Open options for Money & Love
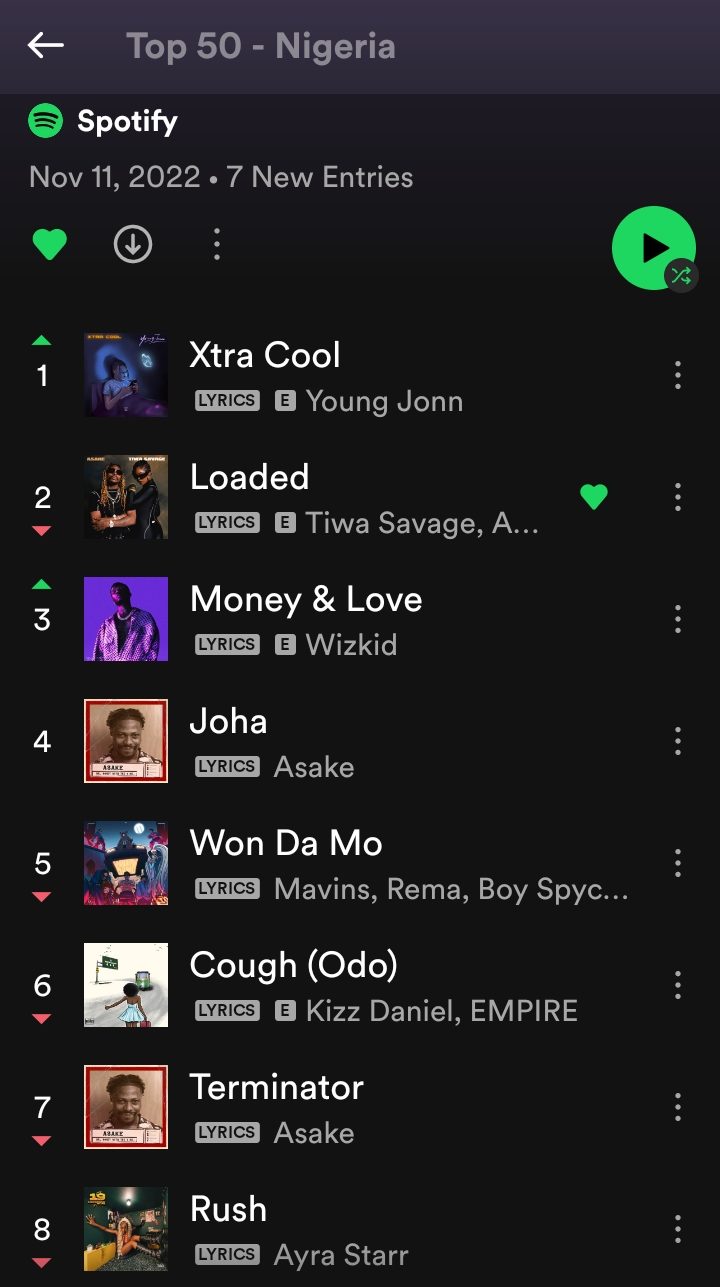The width and height of the screenshot is (720, 1287). click(x=678, y=619)
